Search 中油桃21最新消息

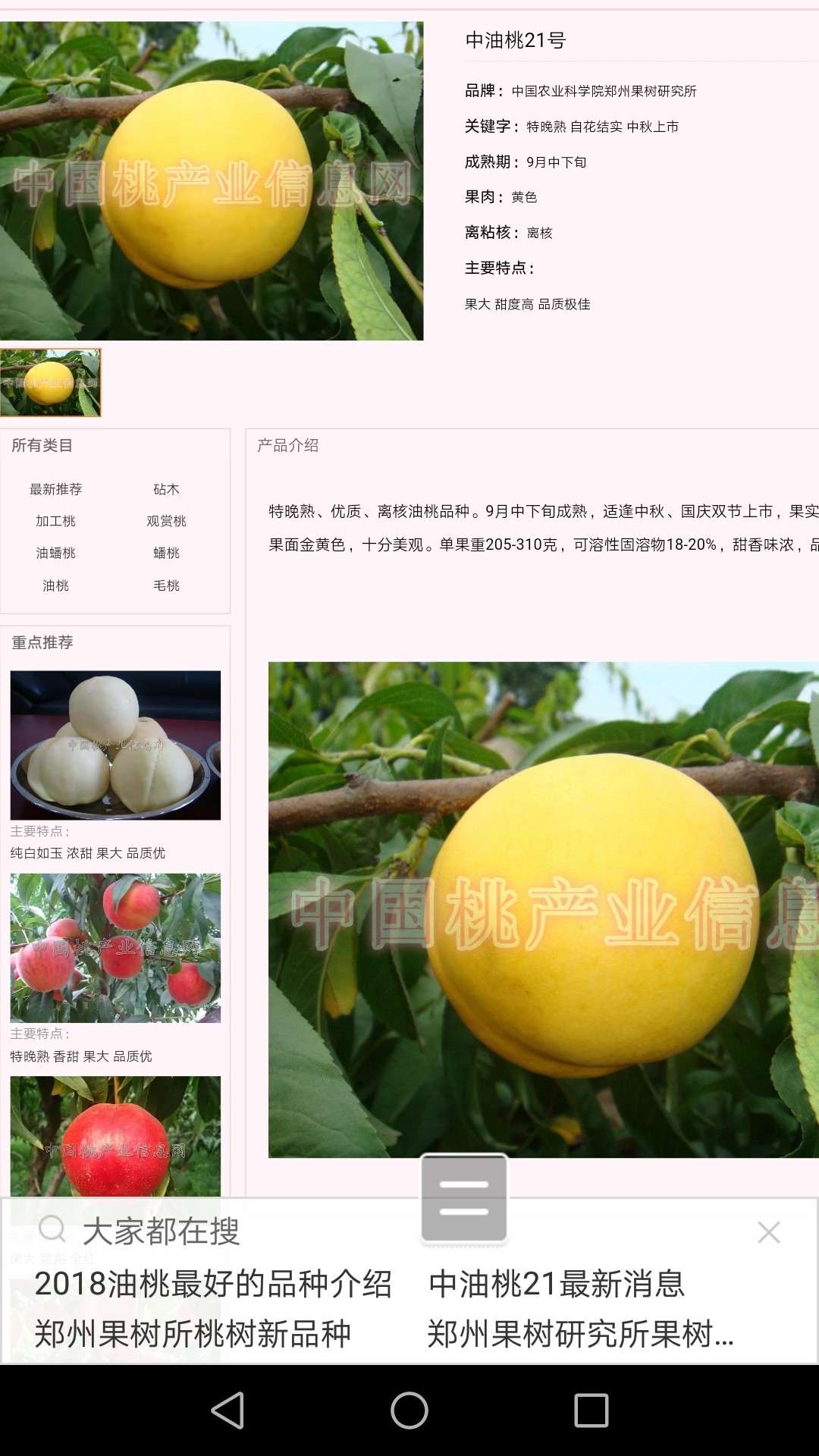557,1284
